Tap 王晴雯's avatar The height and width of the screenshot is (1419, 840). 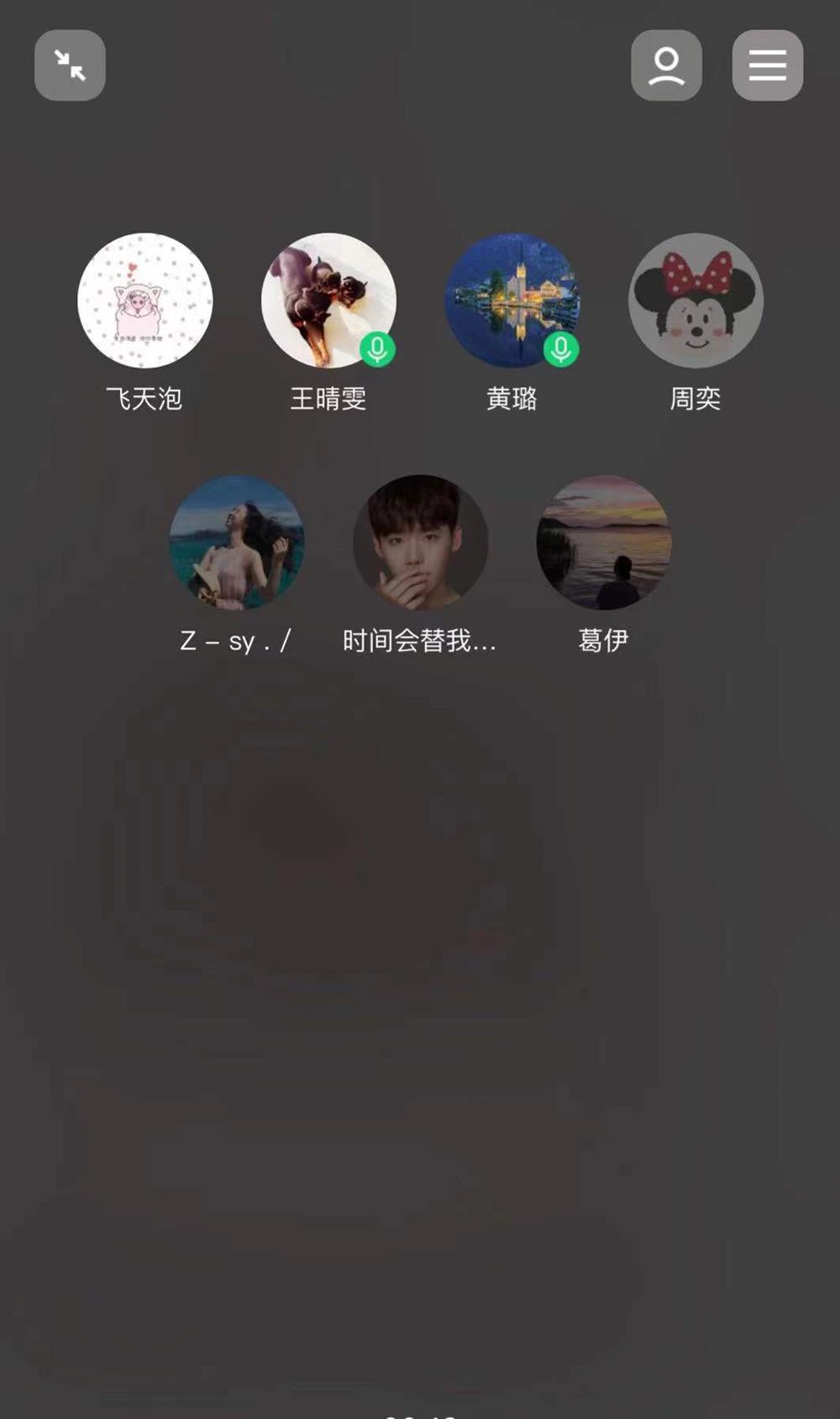(328, 301)
